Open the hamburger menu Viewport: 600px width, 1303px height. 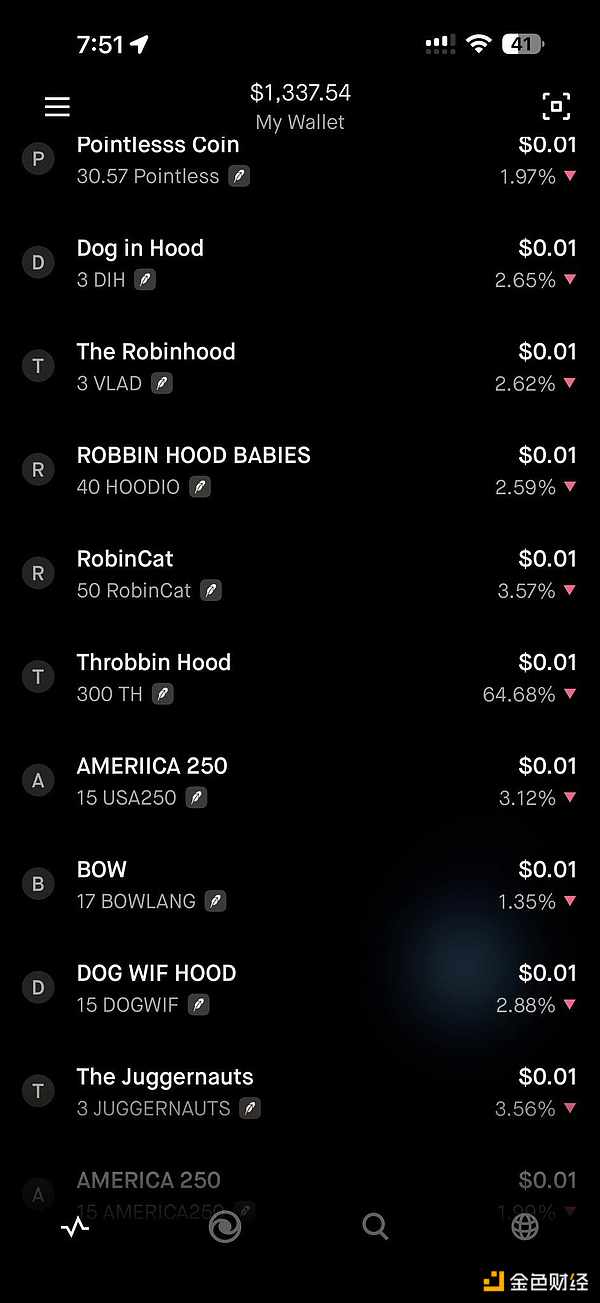coord(57,107)
